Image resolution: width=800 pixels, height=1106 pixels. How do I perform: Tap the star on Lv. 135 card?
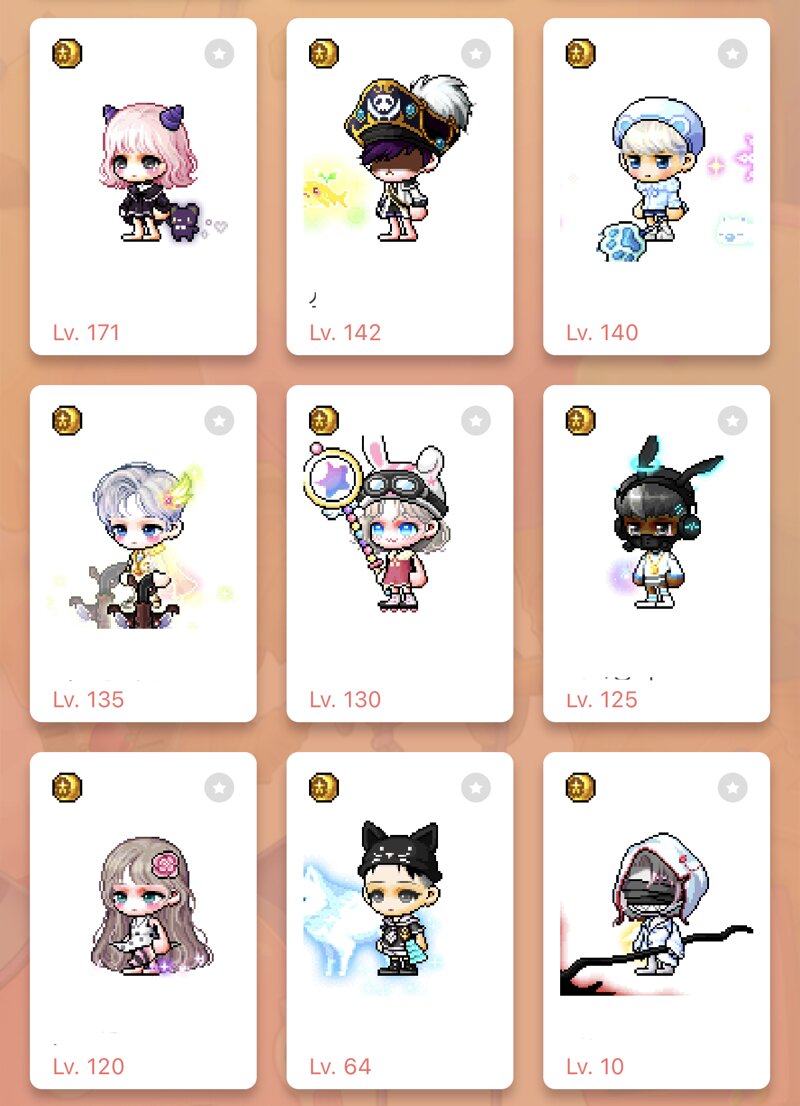coord(219,421)
